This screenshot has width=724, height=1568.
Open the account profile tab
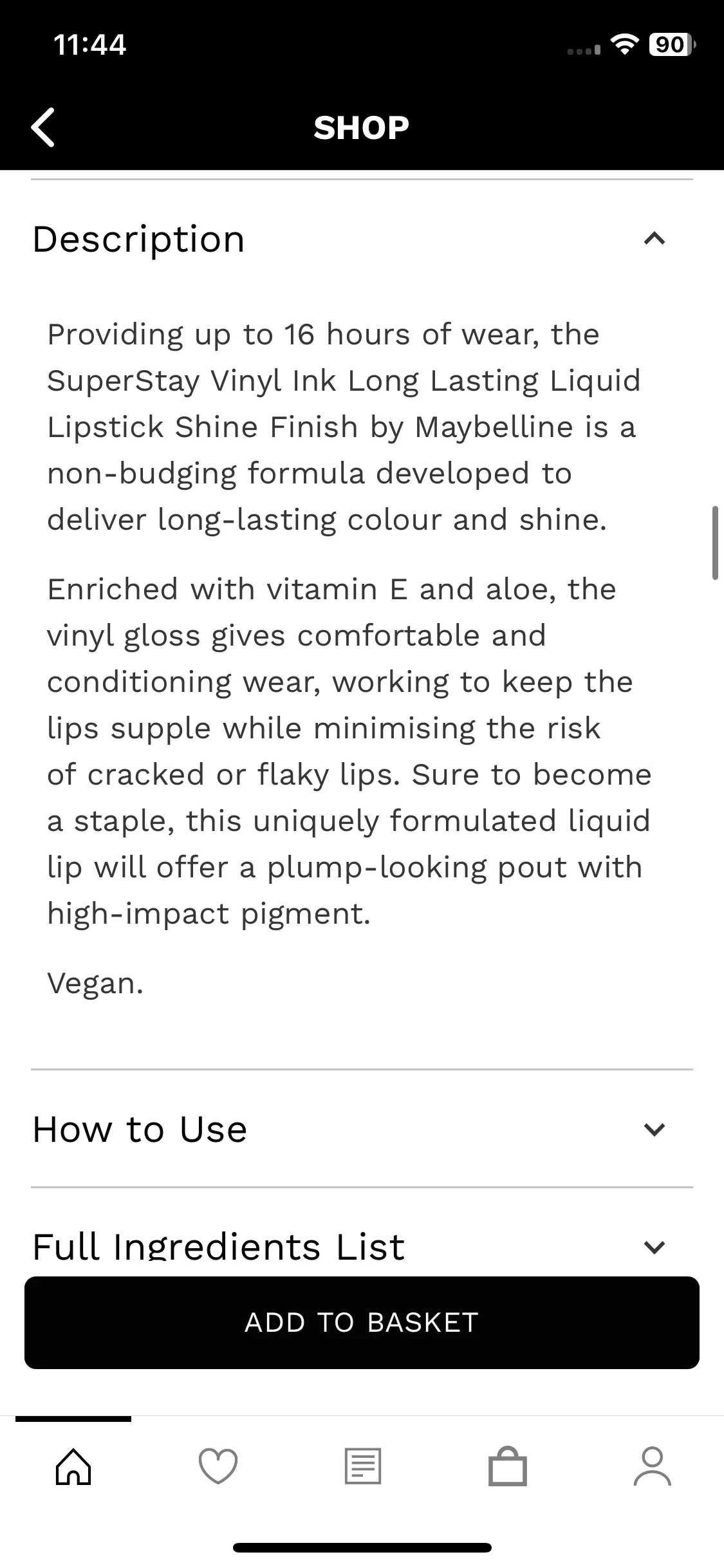(652, 1467)
